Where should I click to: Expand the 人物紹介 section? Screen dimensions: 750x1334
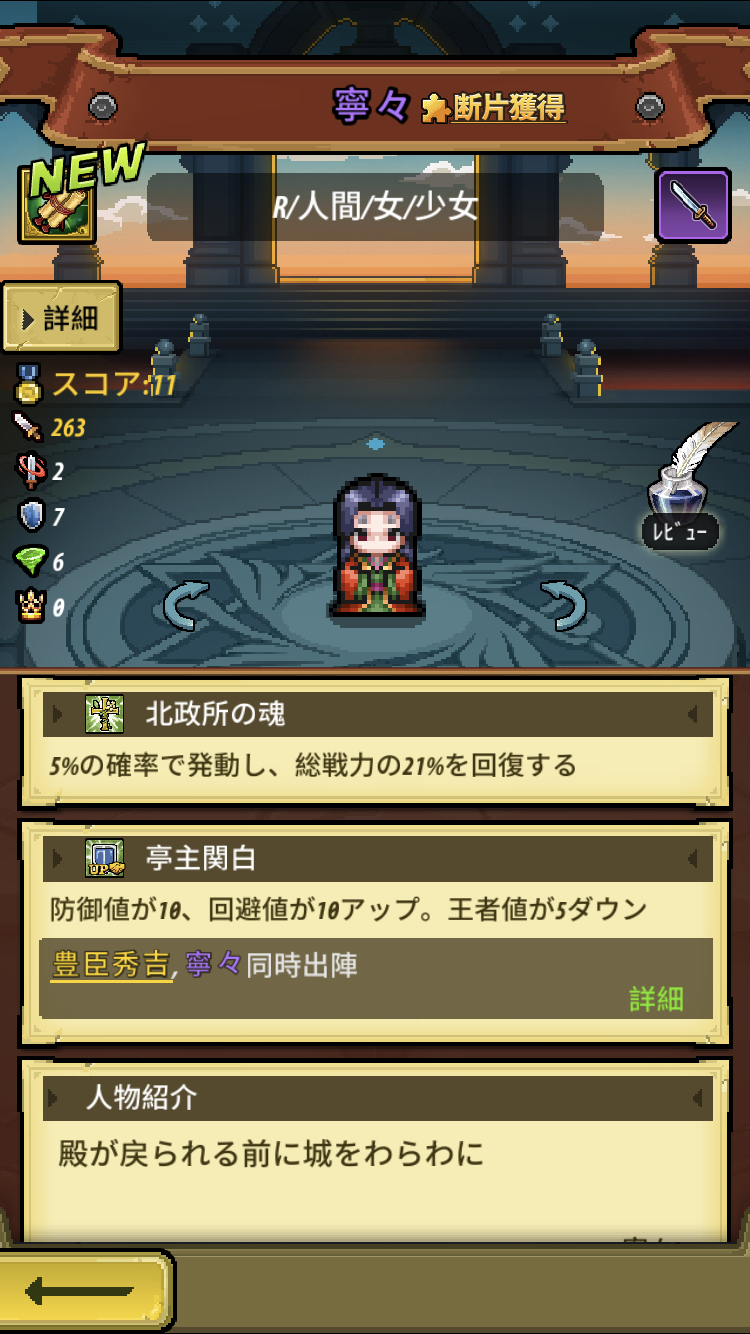coord(377,1098)
